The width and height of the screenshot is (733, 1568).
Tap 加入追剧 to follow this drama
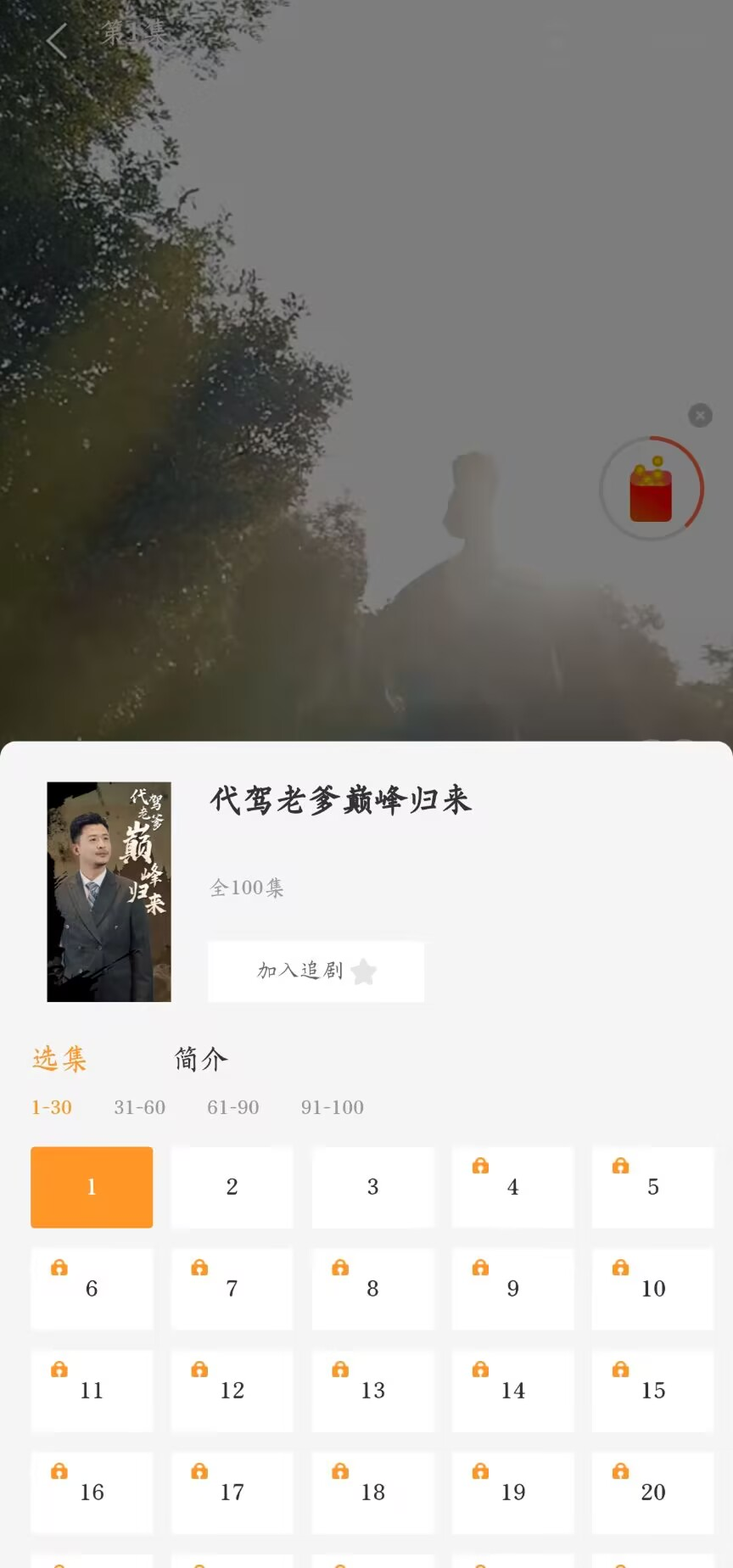tap(316, 971)
